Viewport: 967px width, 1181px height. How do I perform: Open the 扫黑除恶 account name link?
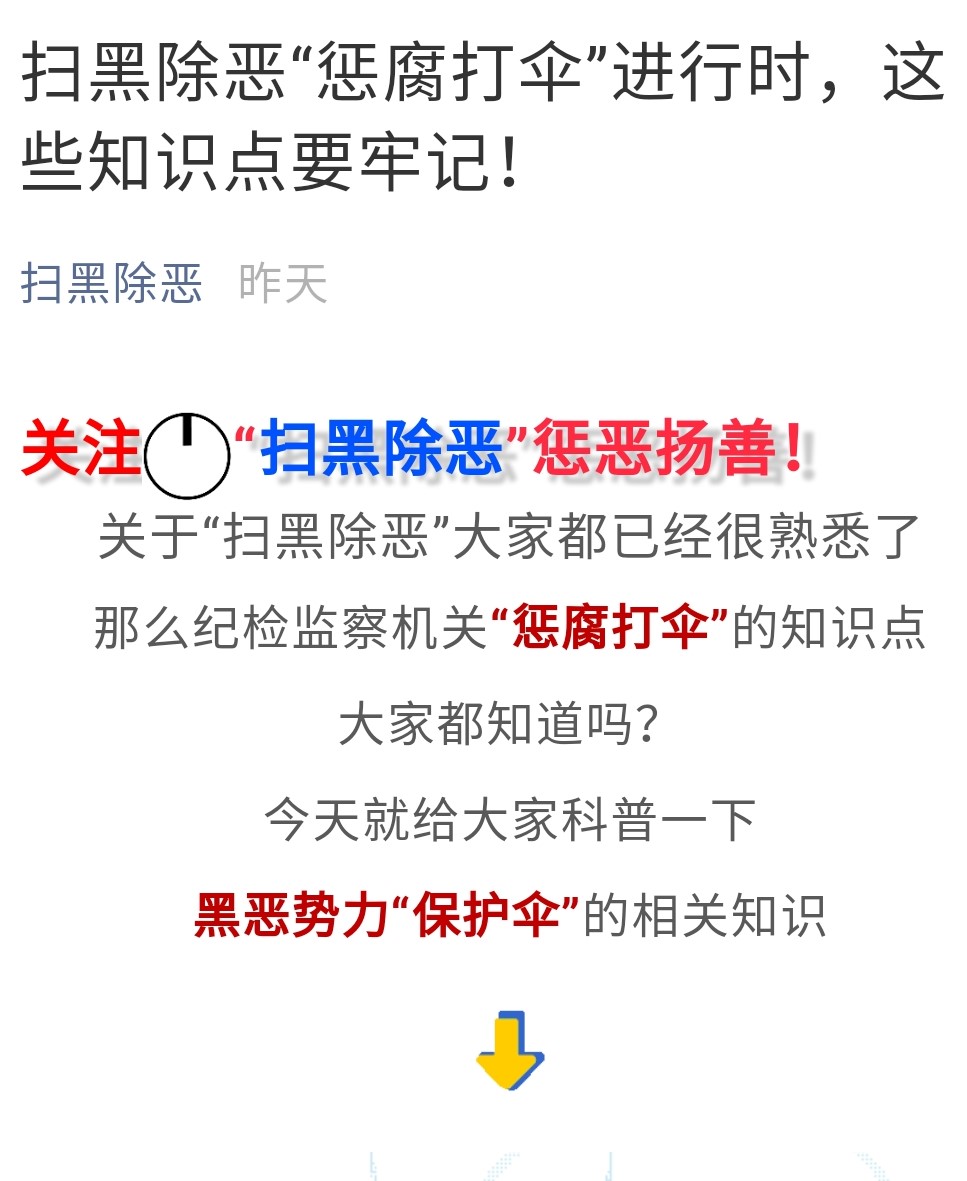111,284
